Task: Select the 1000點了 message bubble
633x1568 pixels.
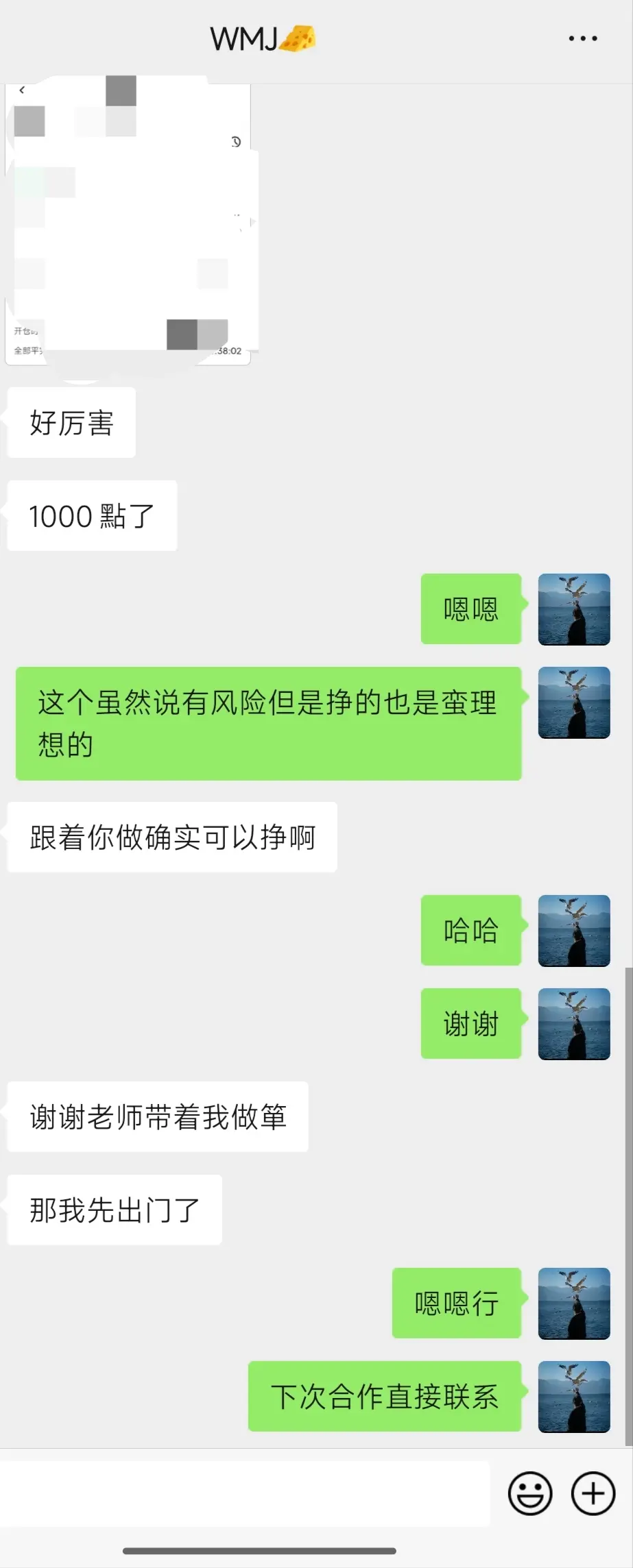Action: pyautogui.click(x=92, y=516)
